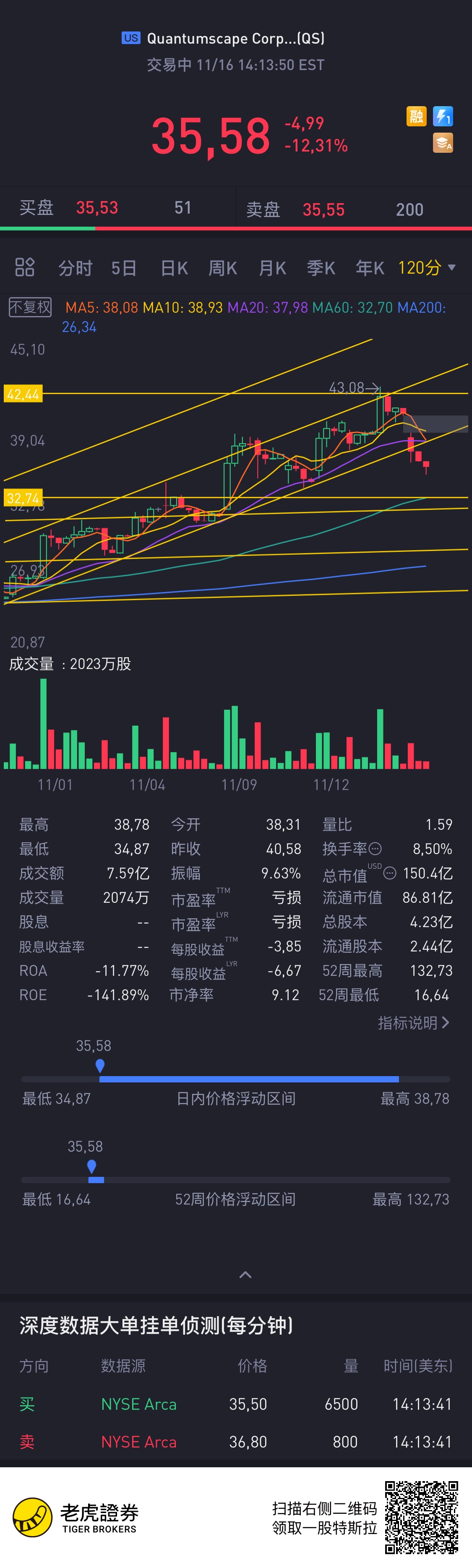Open the 融 margin trading badge
Image resolution: width=472 pixels, height=1568 pixels.
coord(416,116)
